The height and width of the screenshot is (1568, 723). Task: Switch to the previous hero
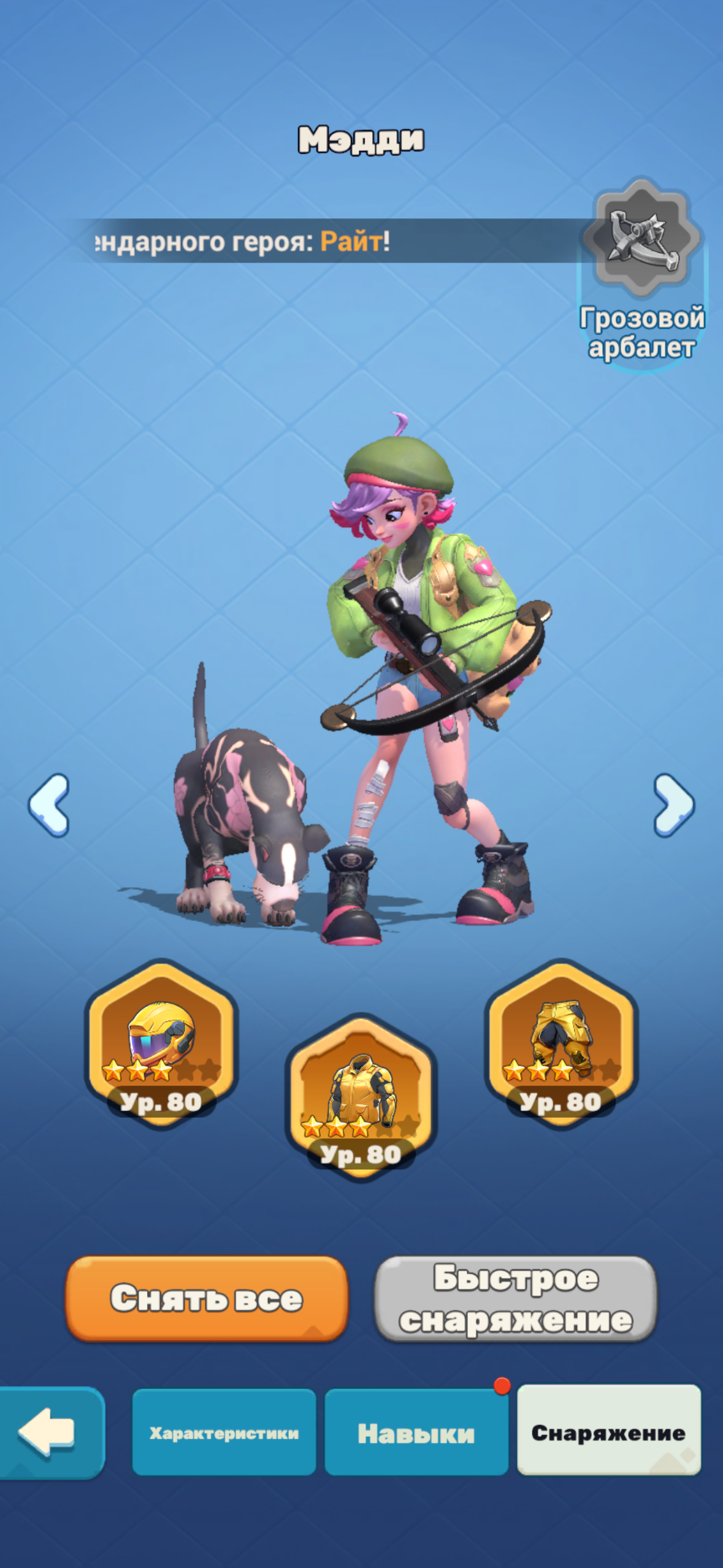tap(49, 805)
